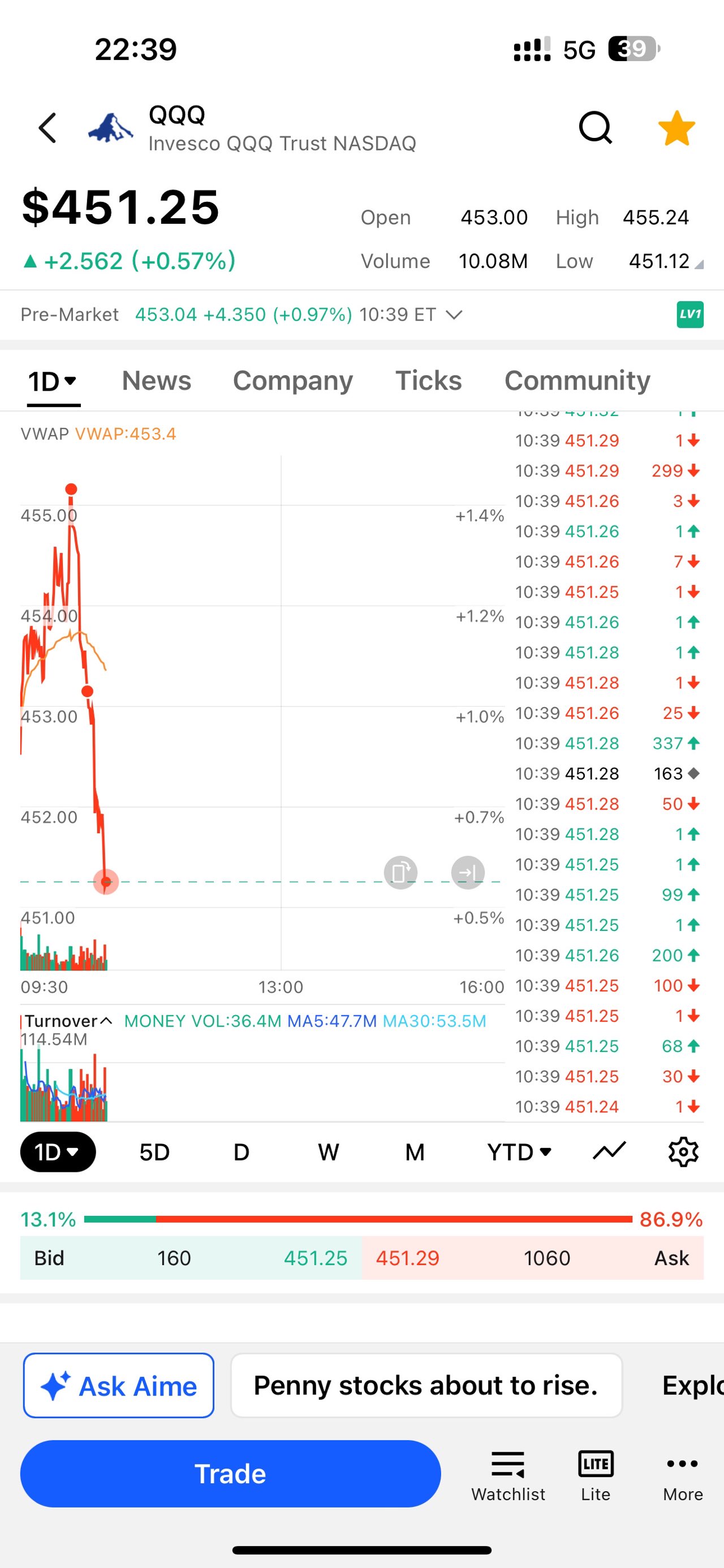Screen dimensions: 724x1568
Task: Open the Ticks tab
Action: 428,380
